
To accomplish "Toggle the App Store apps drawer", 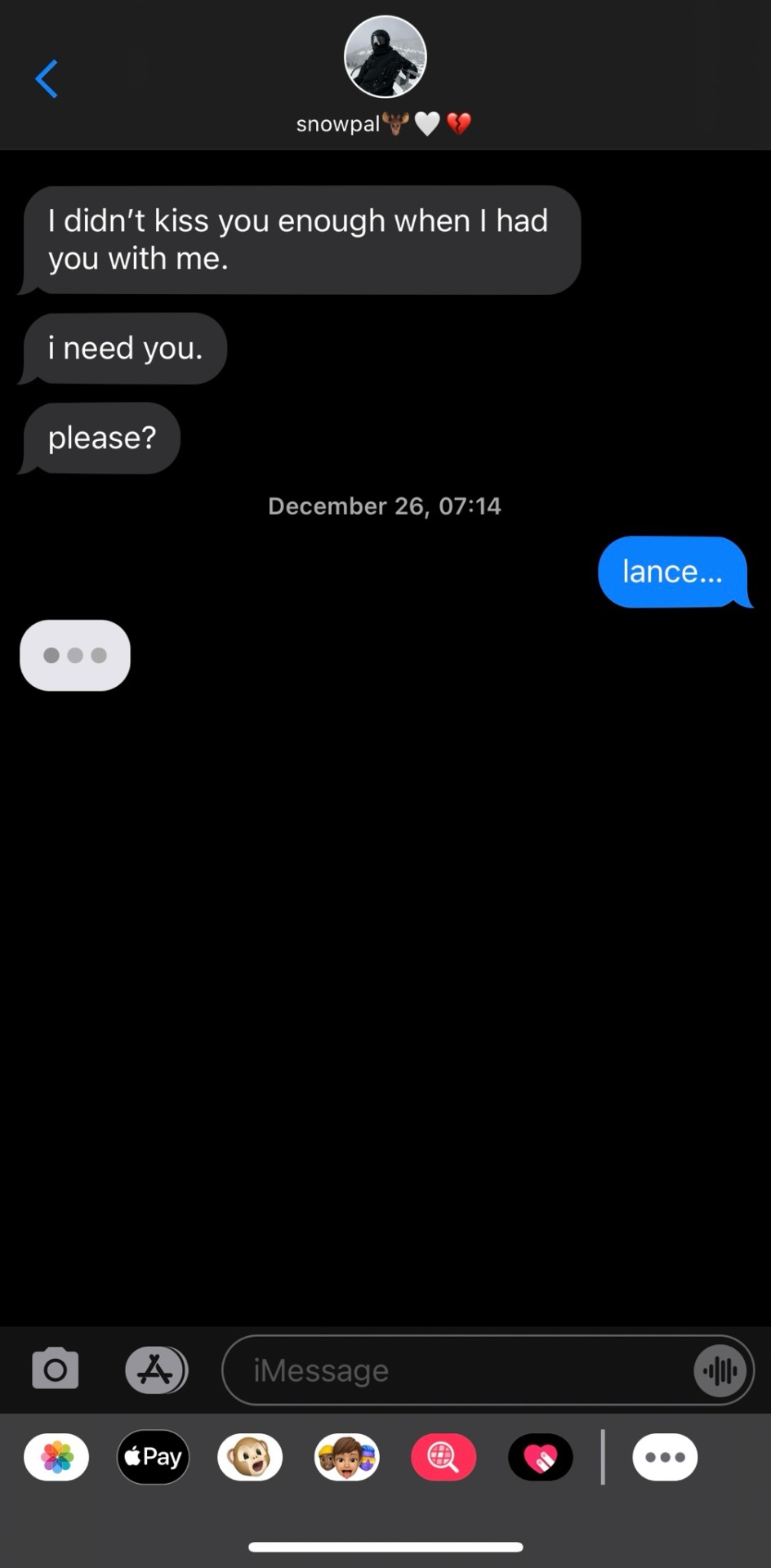I will (156, 1370).
